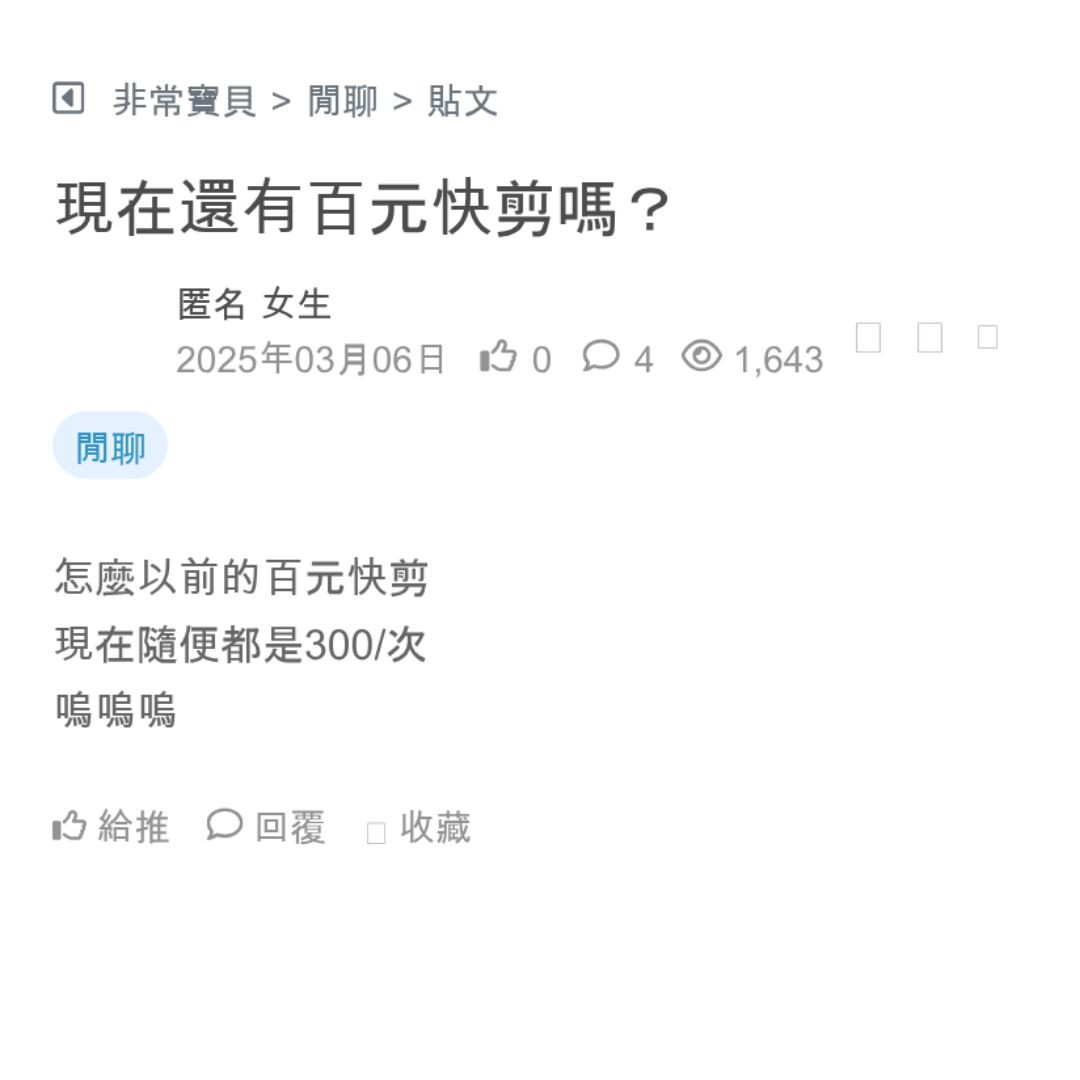Save the post with 收藏

click(x=419, y=828)
